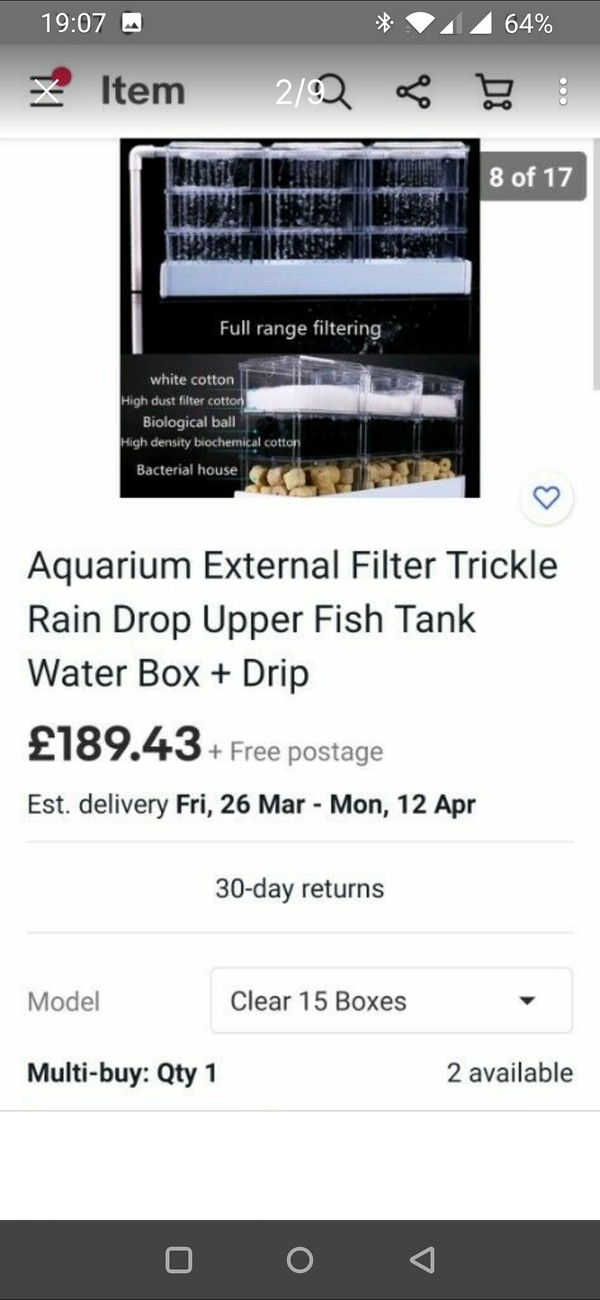The width and height of the screenshot is (600, 1300).
Task: Open the overflow menu
Action: [563, 92]
